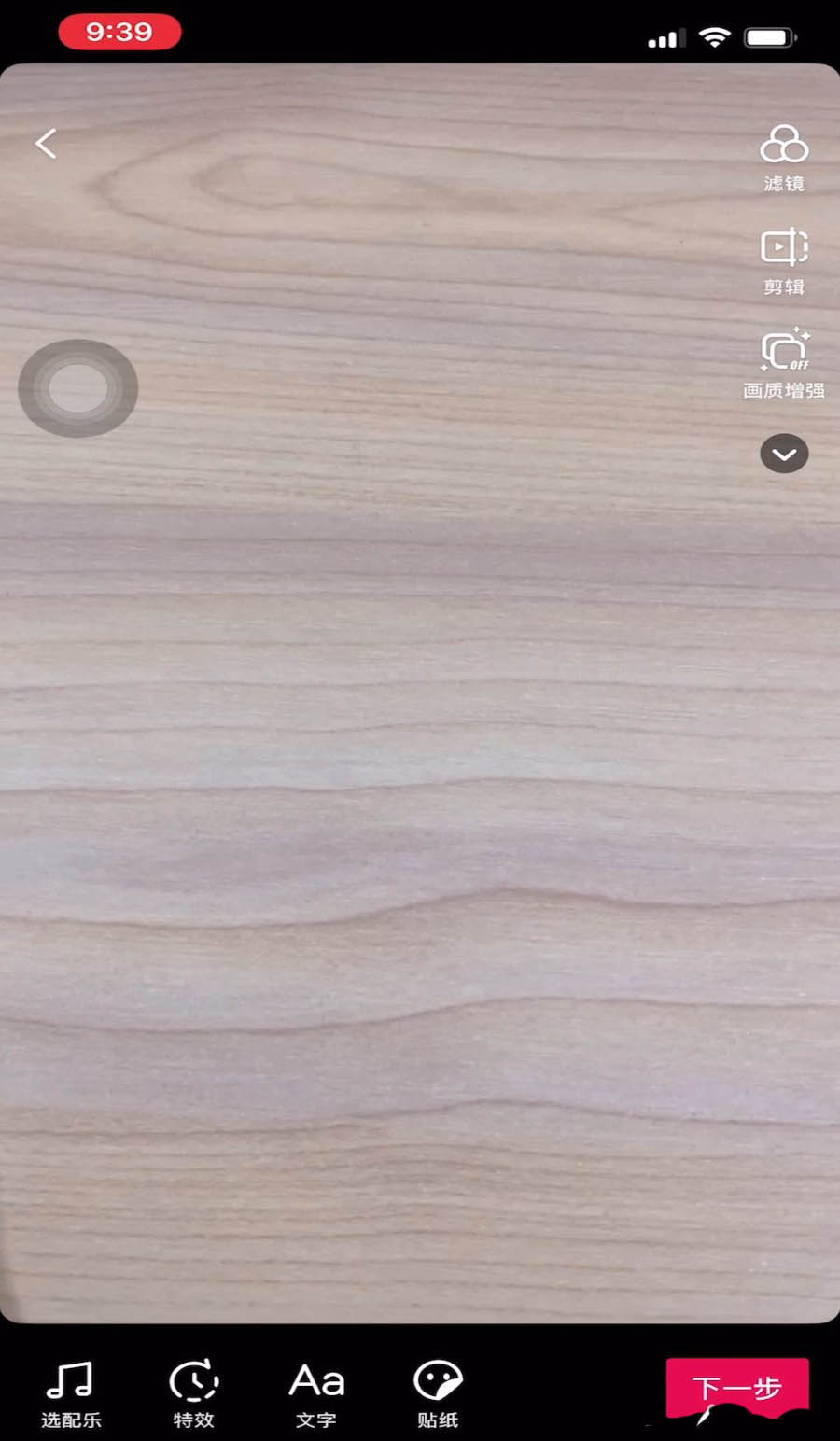Open the 滤镜 filter options
The width and height of the screenshot is (840, 1441).
(784, 156)
